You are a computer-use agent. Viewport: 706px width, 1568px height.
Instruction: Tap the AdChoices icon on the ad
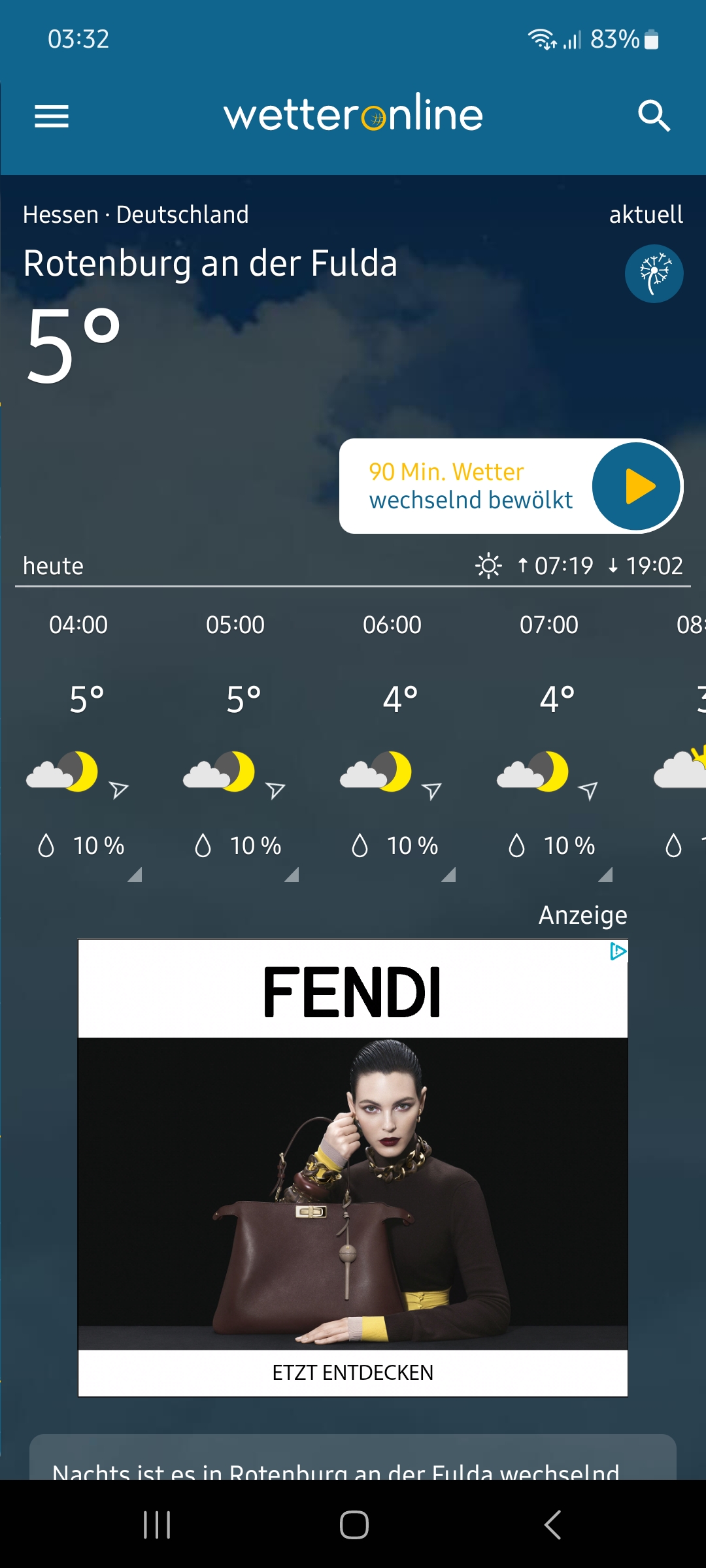(x=618, y=951)
